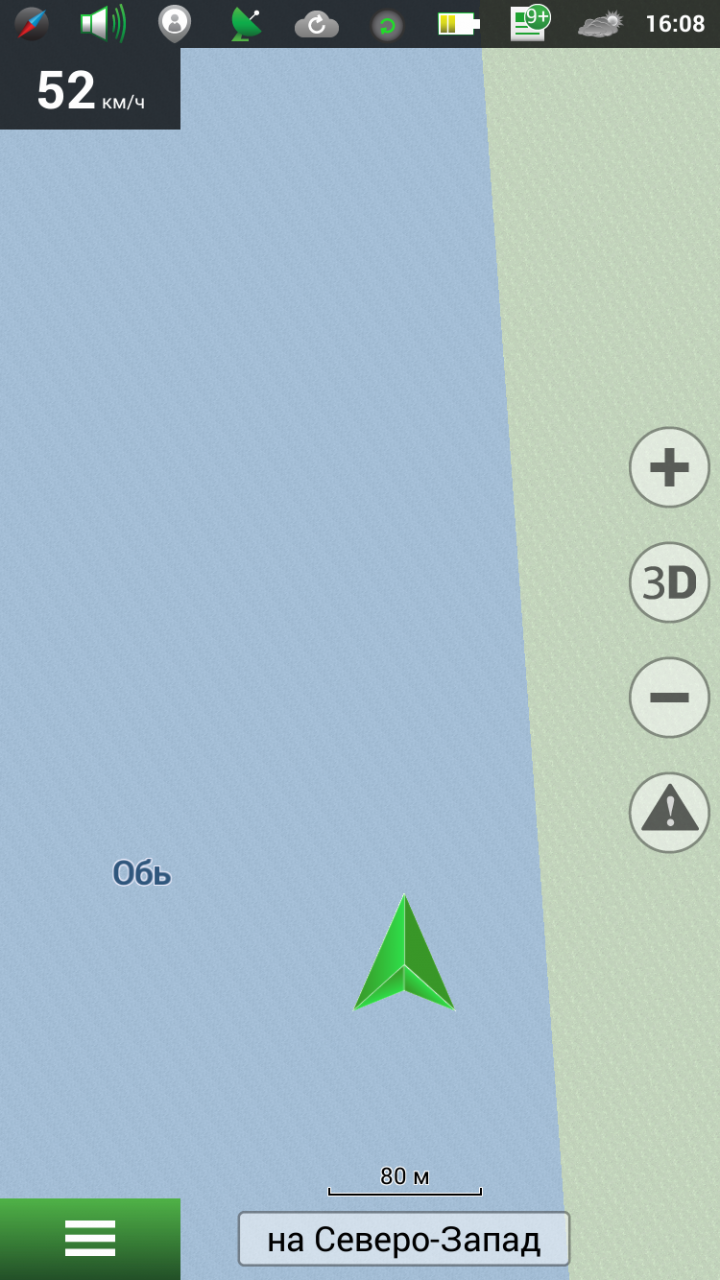
Task: Open the weather forecast icon
Action: coord(600,23)
